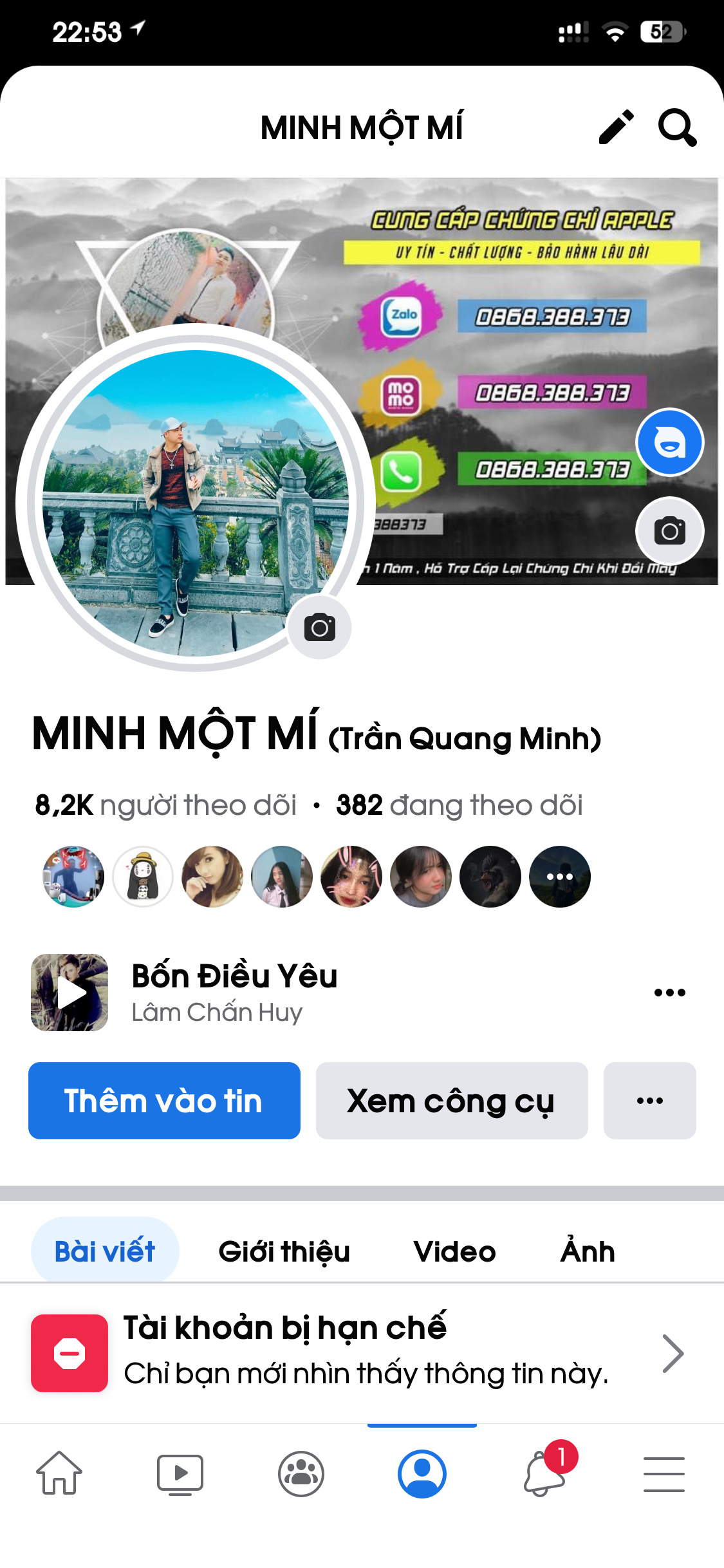Open the notifications bell
This screenshot has width=724, height=1568.
pyautogui.click(x=545, y=1473)
